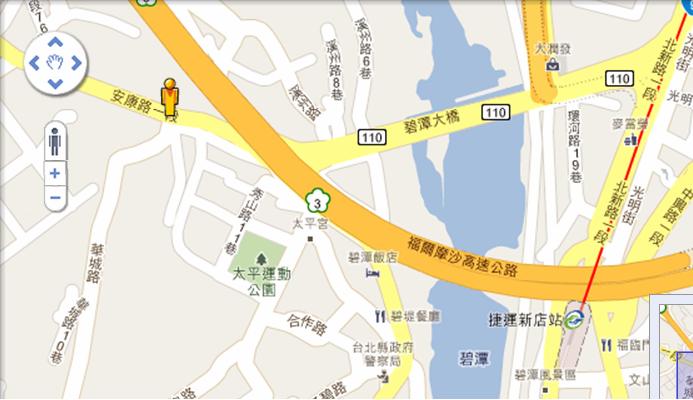Viewport: 693px width, 400px height.
Task: Pan the map down with the arrow
Action: click(55, 81)
